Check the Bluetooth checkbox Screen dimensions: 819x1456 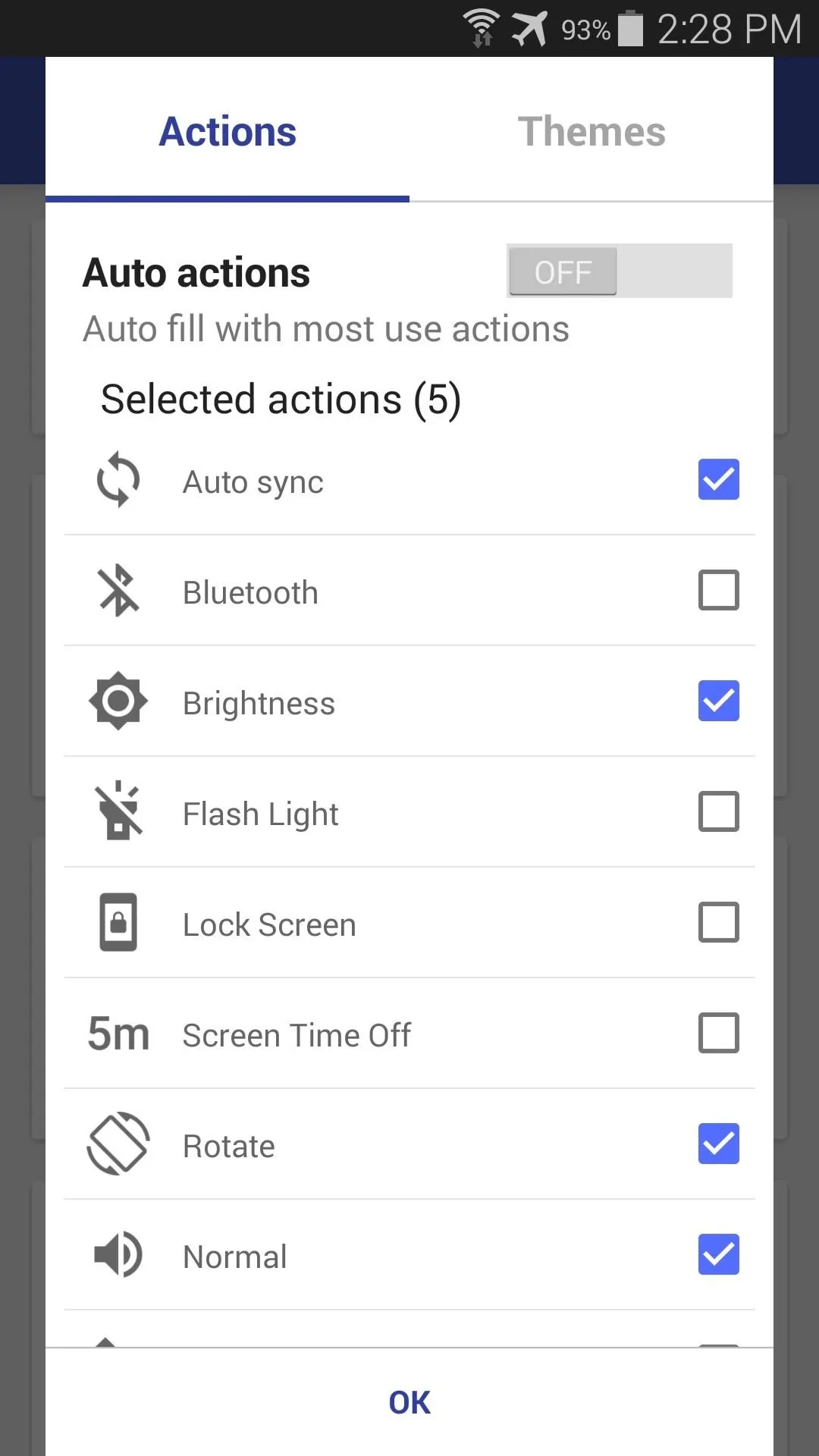tap(718, 590)
